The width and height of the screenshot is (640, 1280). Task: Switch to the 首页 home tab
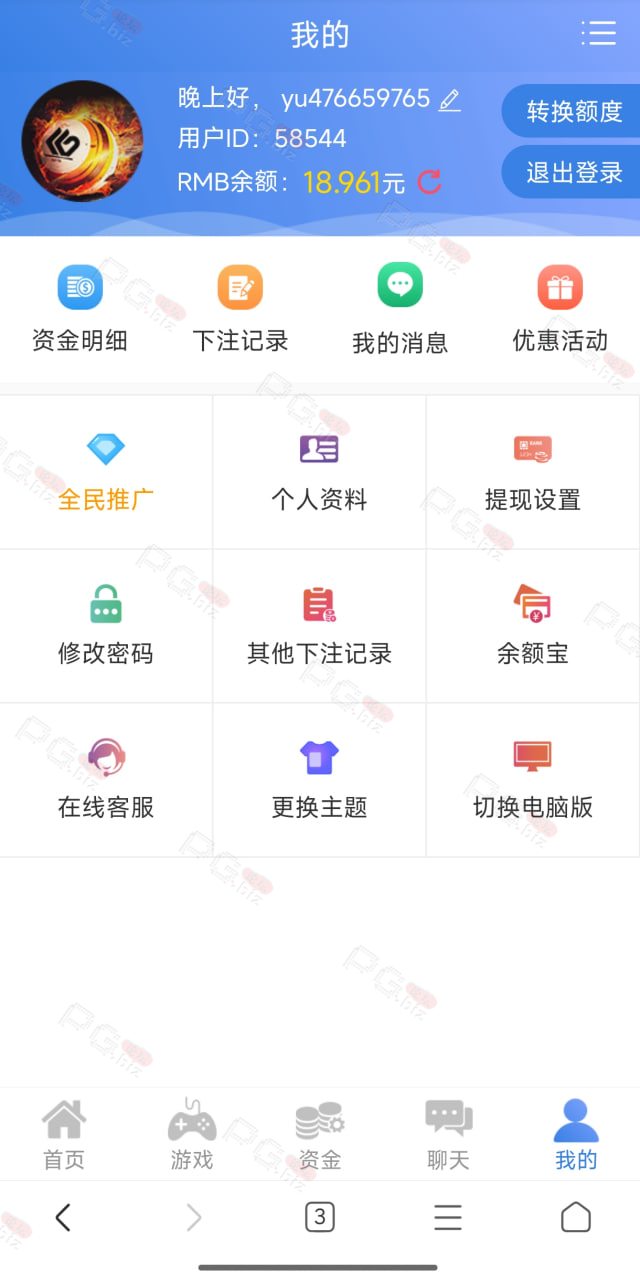[64, 1135]
